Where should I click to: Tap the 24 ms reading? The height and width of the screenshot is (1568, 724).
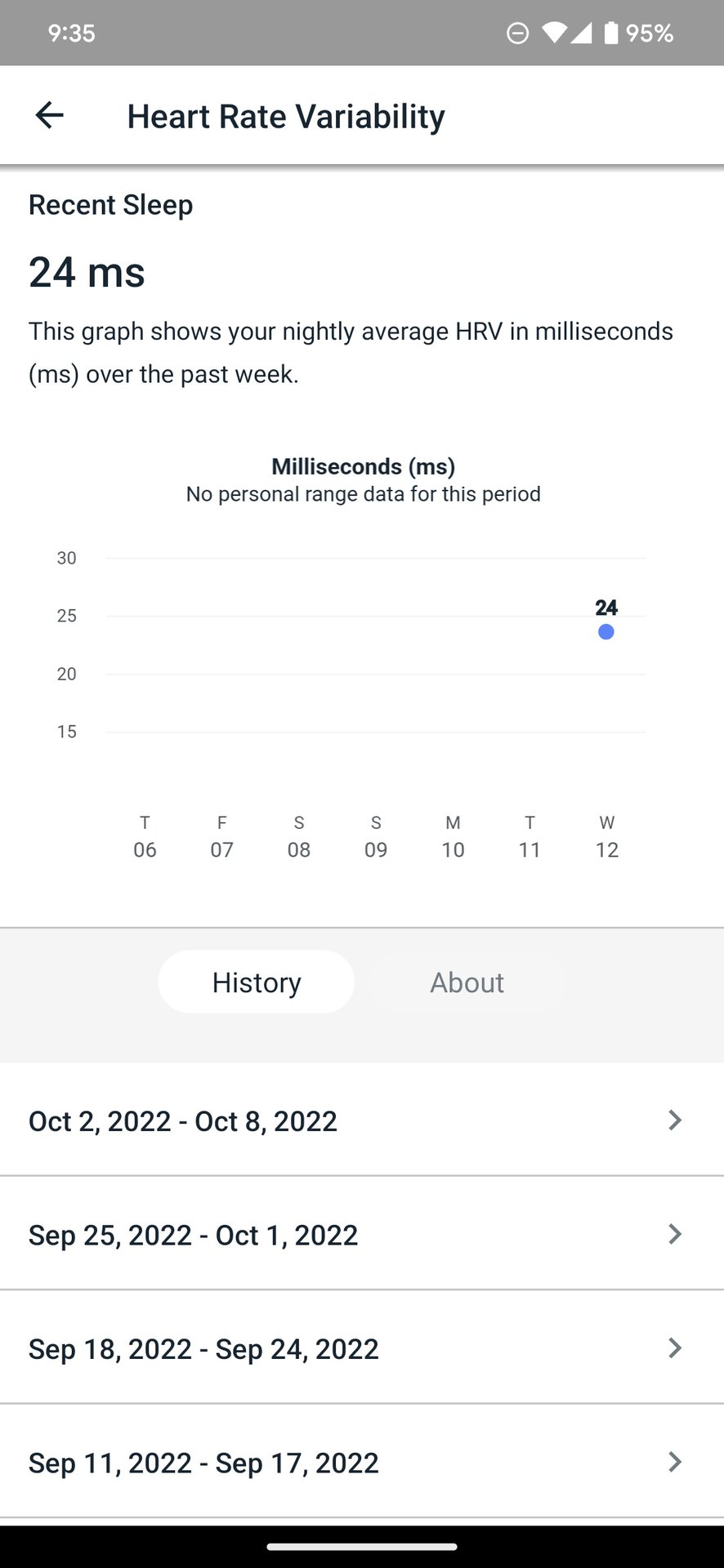(x=87, y=272)
